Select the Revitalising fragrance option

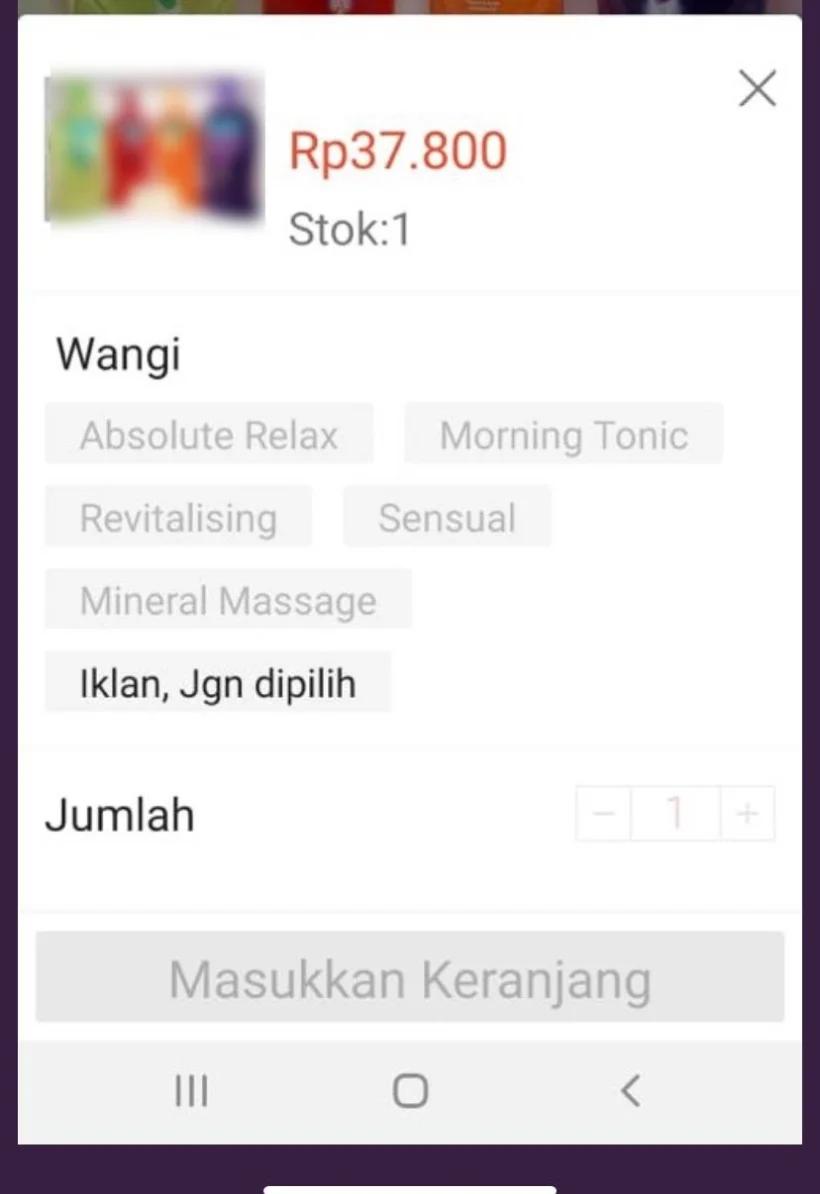coord(178,517)
